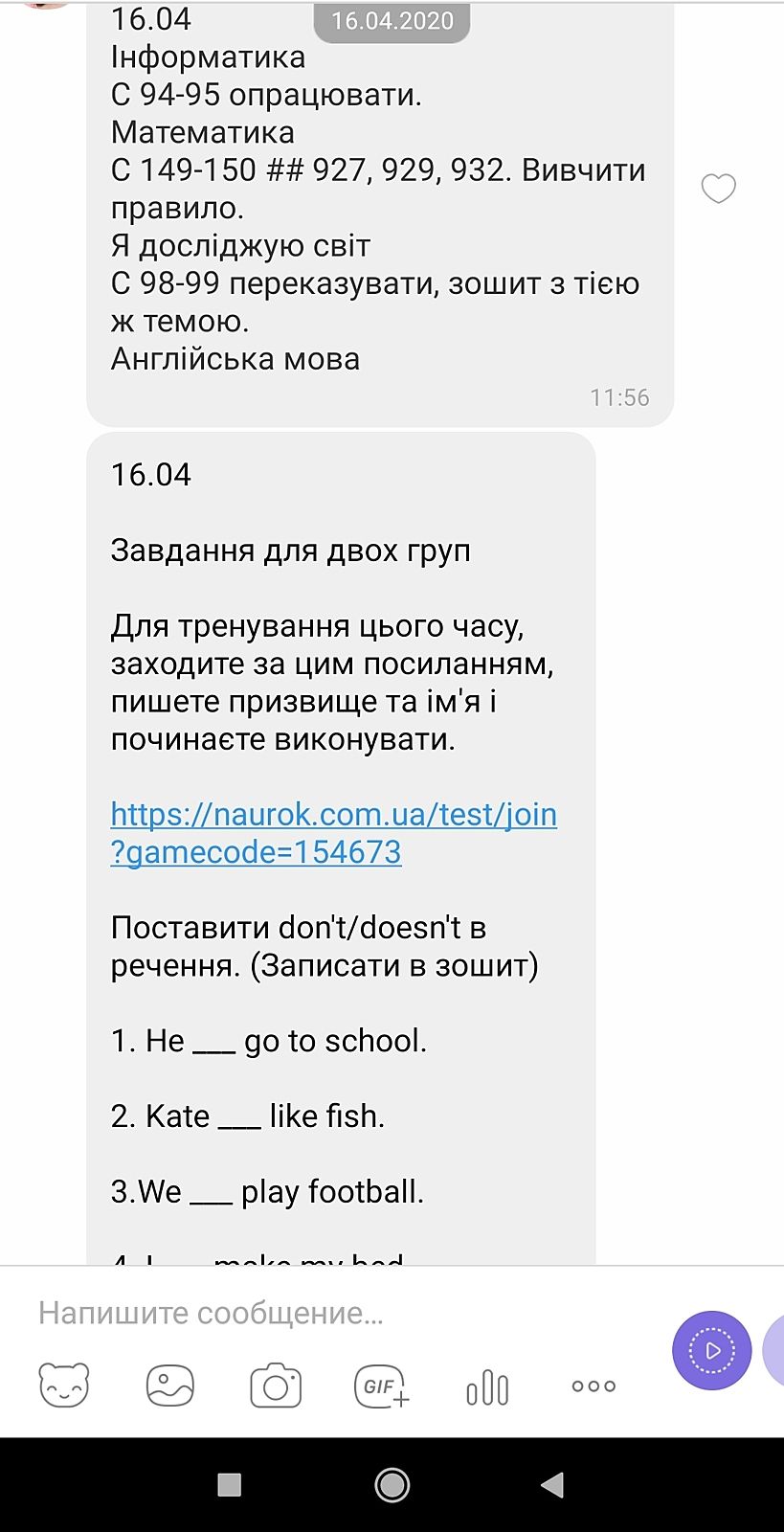The image size is (784, 1532).
Task: Open the sticker picker
Action: coord(64,1386)
